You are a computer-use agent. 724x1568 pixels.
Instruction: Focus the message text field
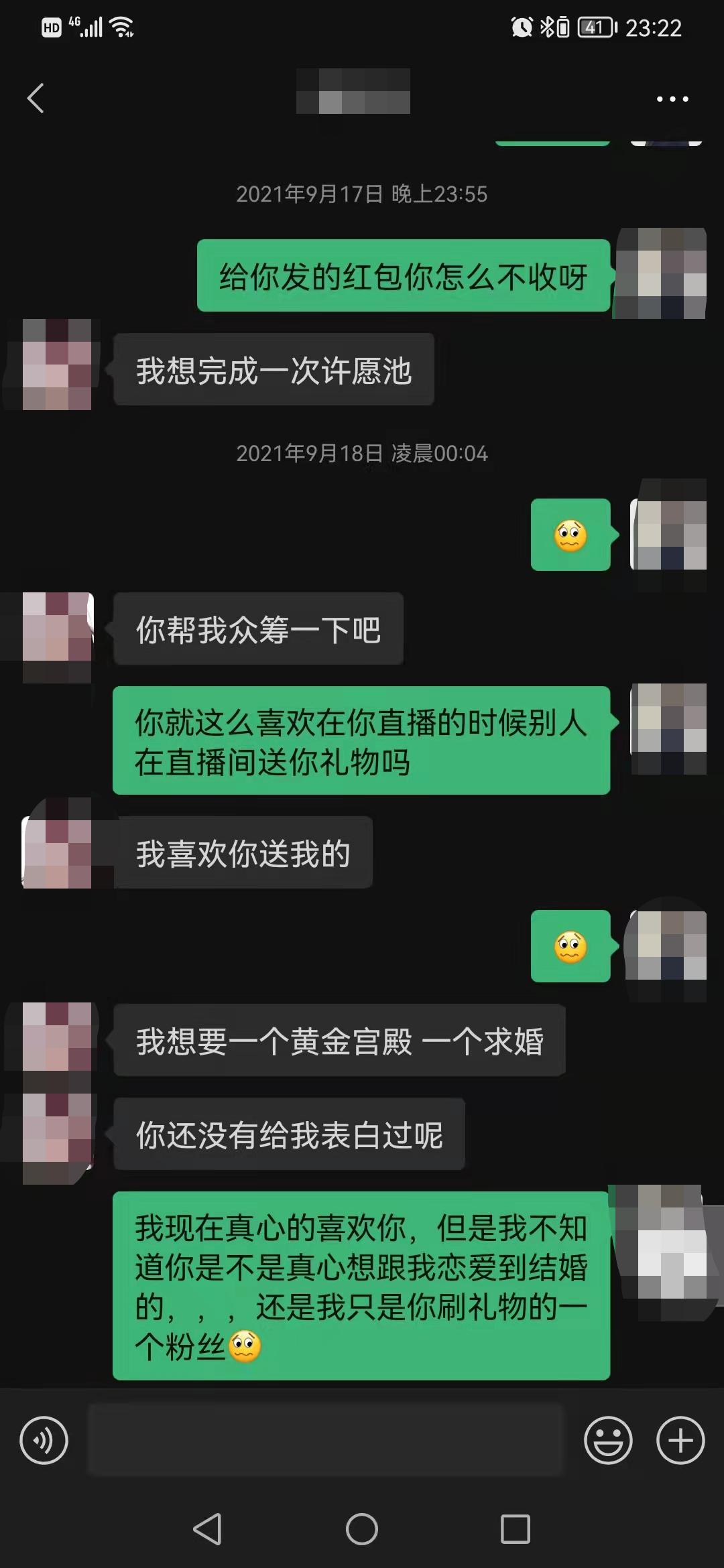[x=326, y=1440]
